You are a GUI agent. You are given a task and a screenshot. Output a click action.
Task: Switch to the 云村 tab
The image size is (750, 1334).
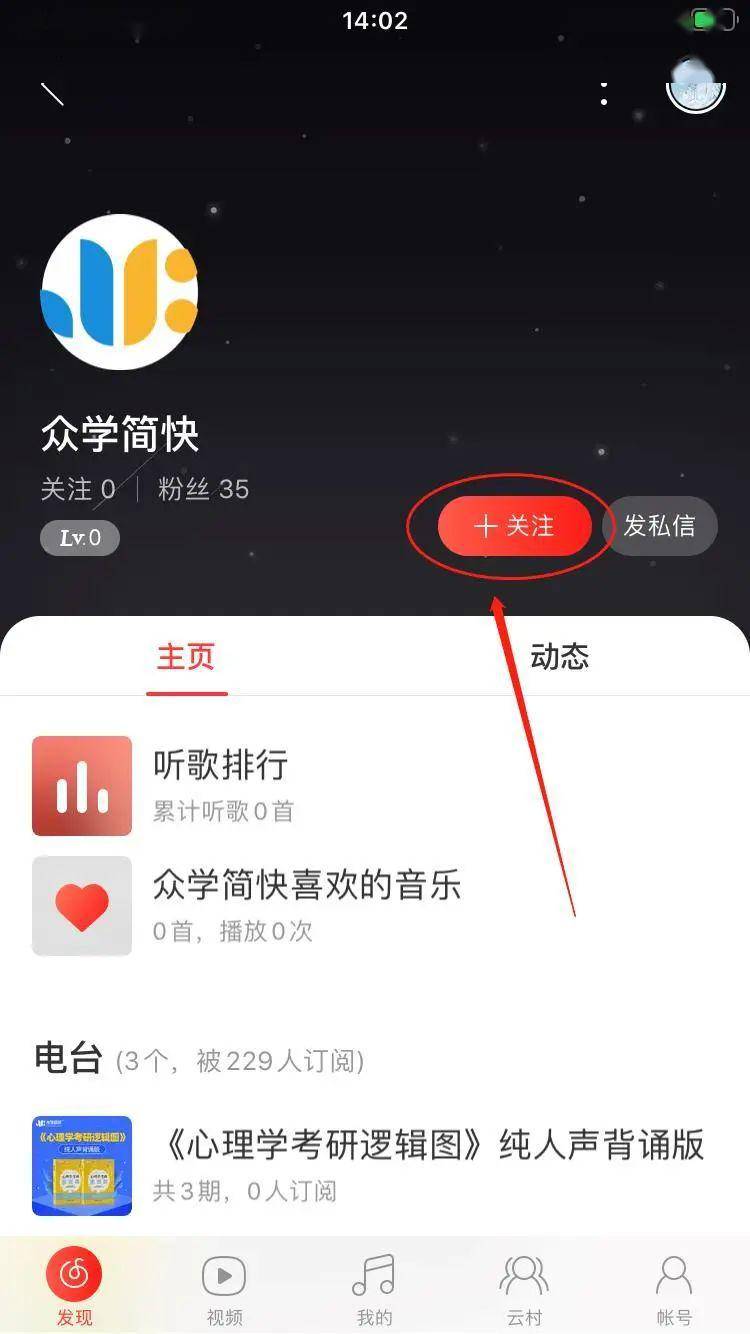coord(524,1288)
